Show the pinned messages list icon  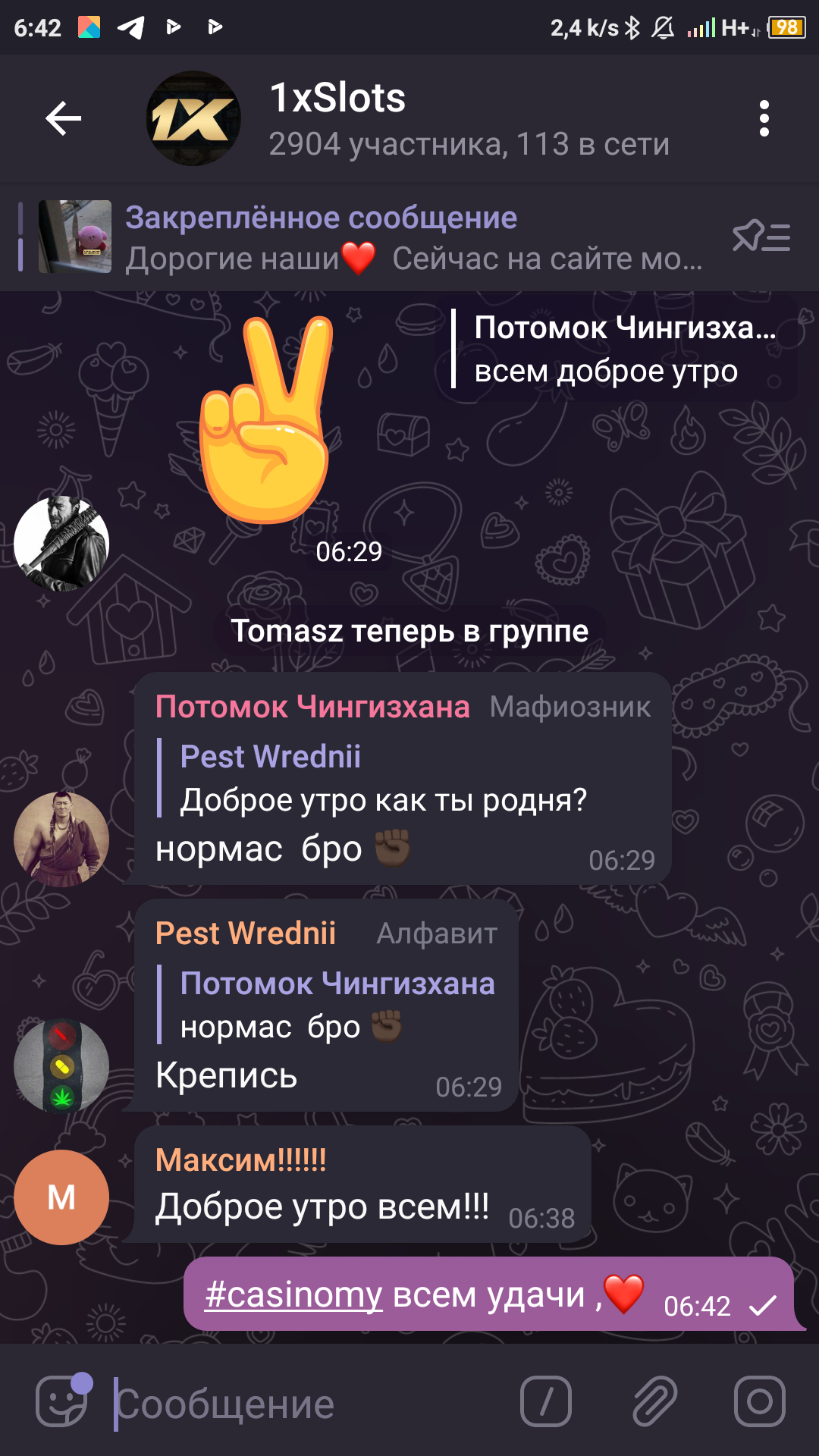click(761, 237)
